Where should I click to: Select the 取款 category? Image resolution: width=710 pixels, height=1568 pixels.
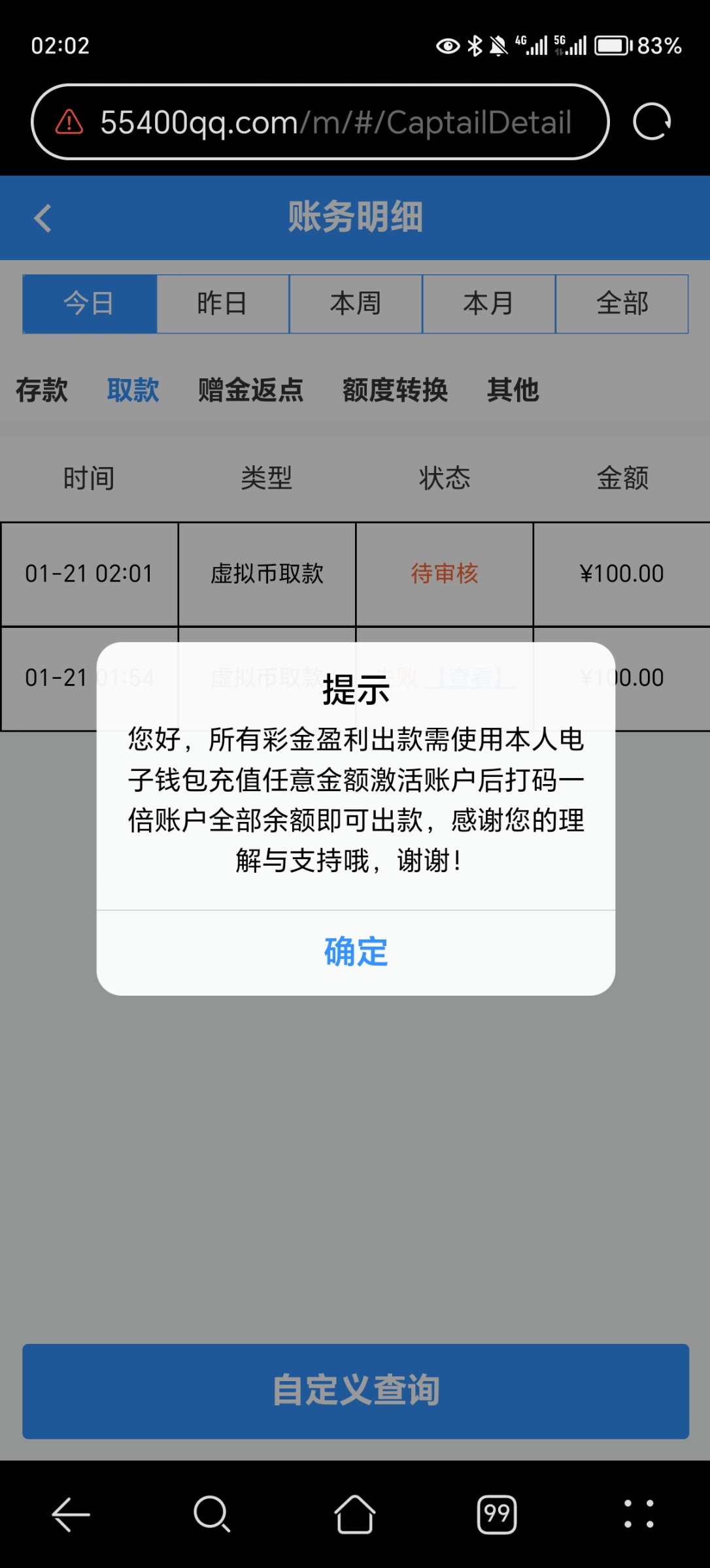click(133, 390)
